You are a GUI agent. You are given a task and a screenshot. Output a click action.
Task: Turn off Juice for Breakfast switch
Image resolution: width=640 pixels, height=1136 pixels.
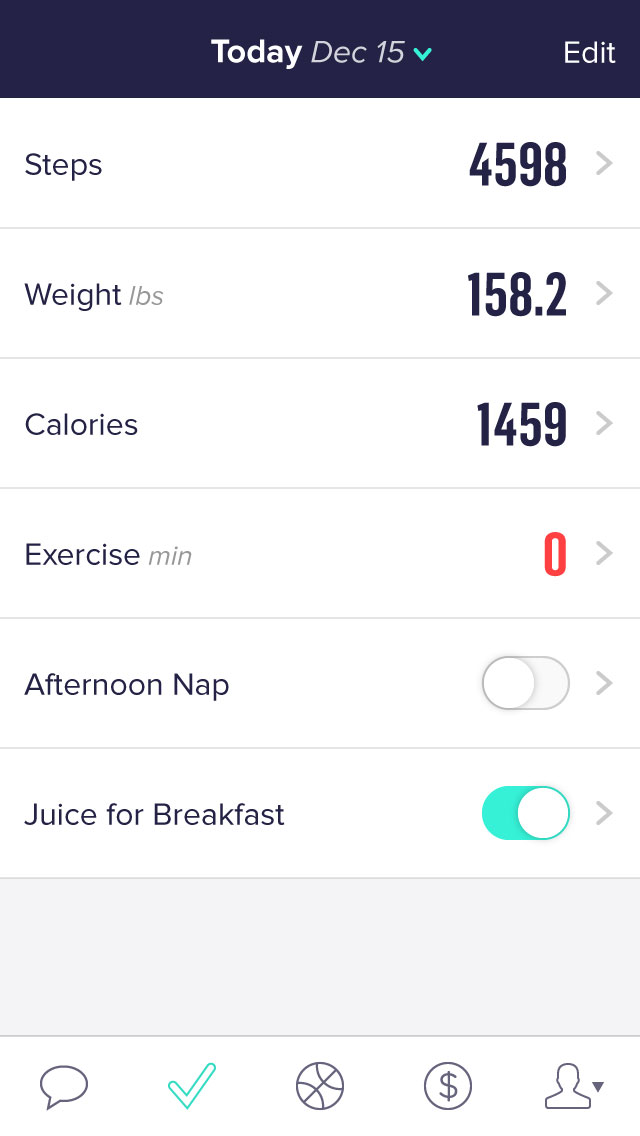tap(525, 813)
